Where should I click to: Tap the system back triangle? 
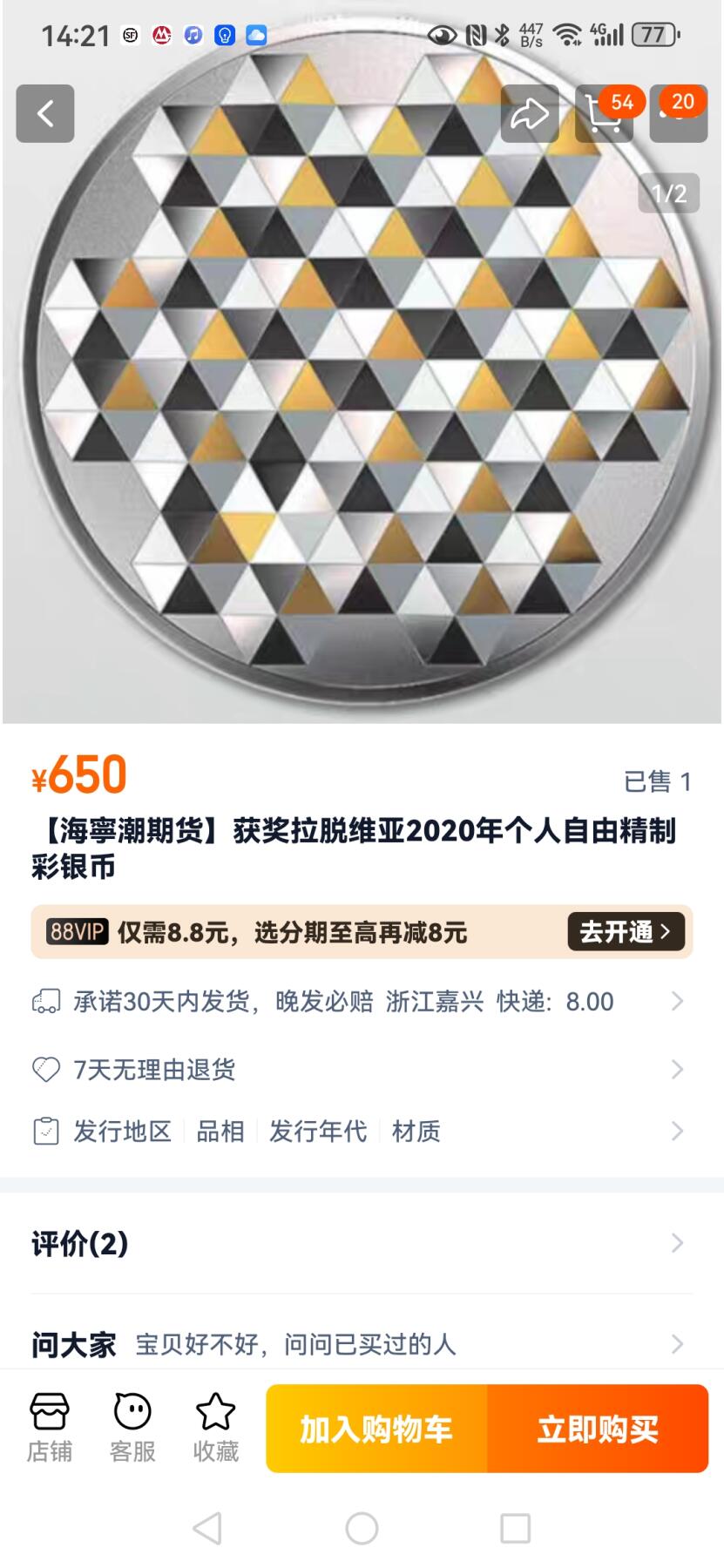[207, 1528]
